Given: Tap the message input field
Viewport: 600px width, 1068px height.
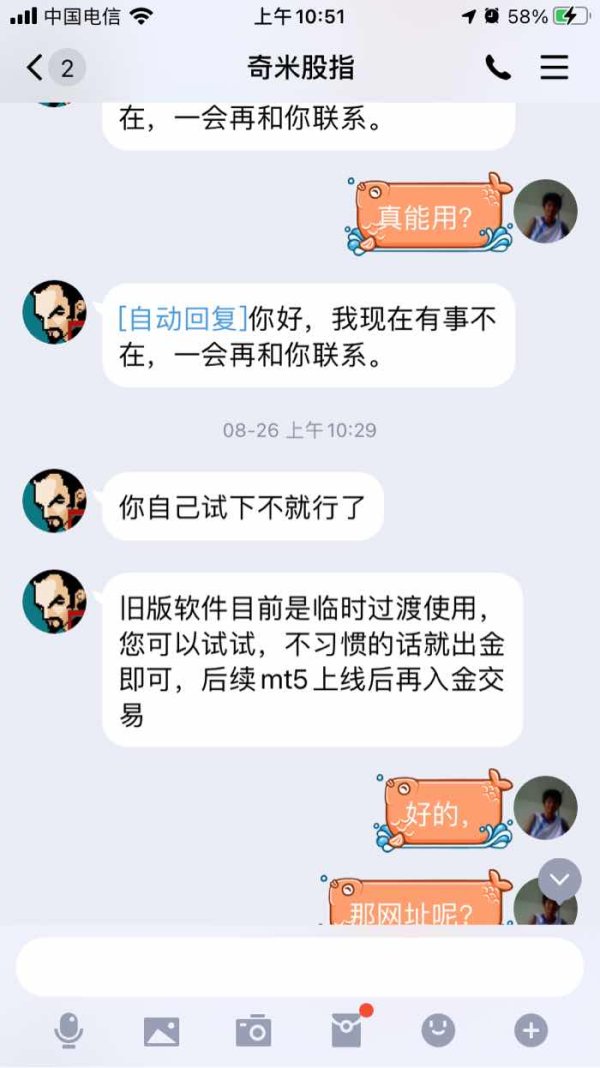Looking at the screenshot, I should click(x=300, y=967).
